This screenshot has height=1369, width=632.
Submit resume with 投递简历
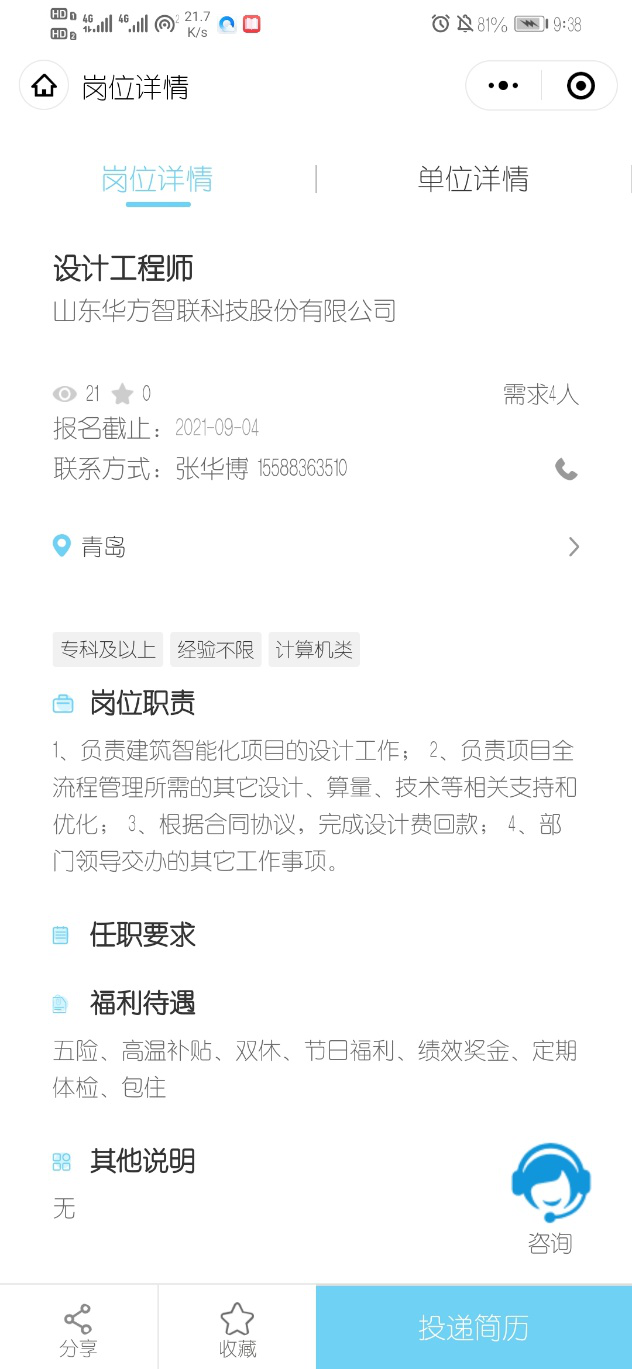(x=473, y=1328)
